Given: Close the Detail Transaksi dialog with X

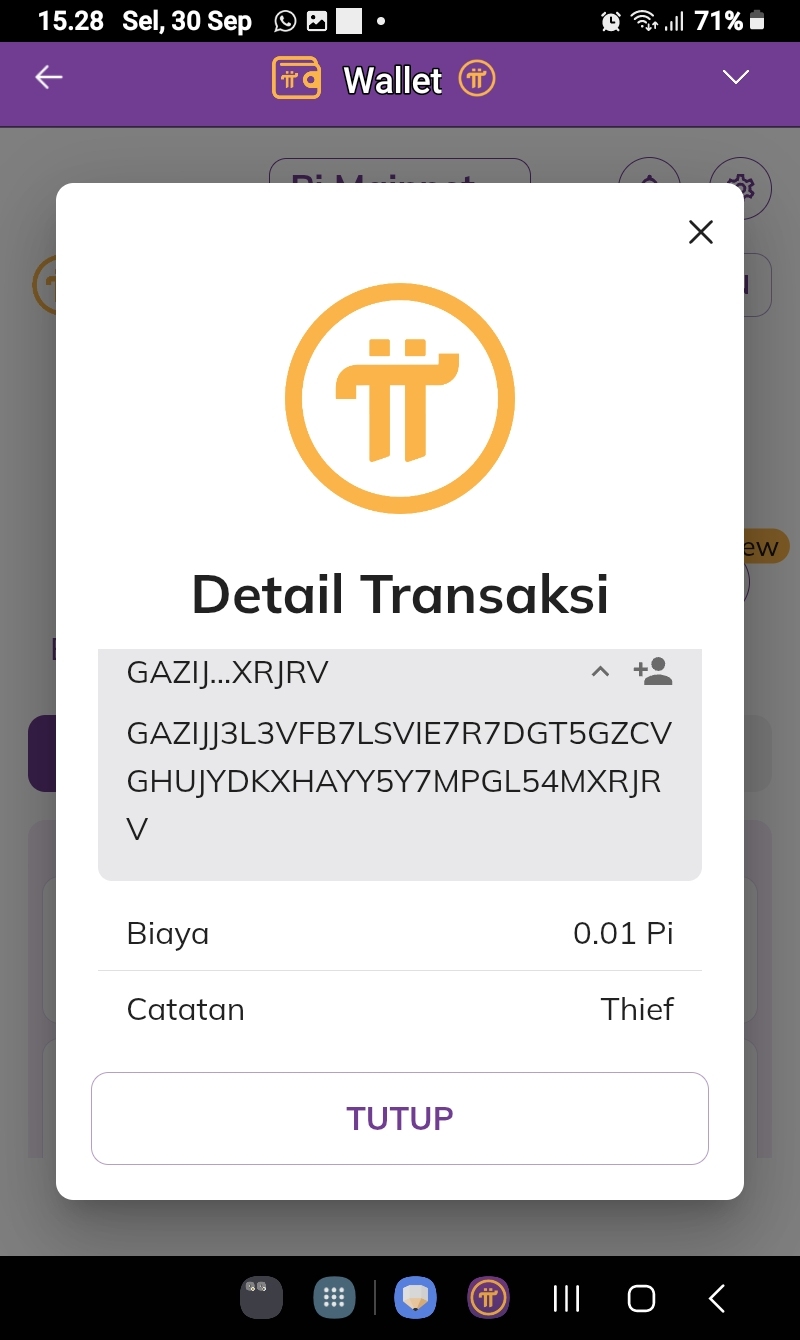Looking at the screenshot, I should (701, 232).
